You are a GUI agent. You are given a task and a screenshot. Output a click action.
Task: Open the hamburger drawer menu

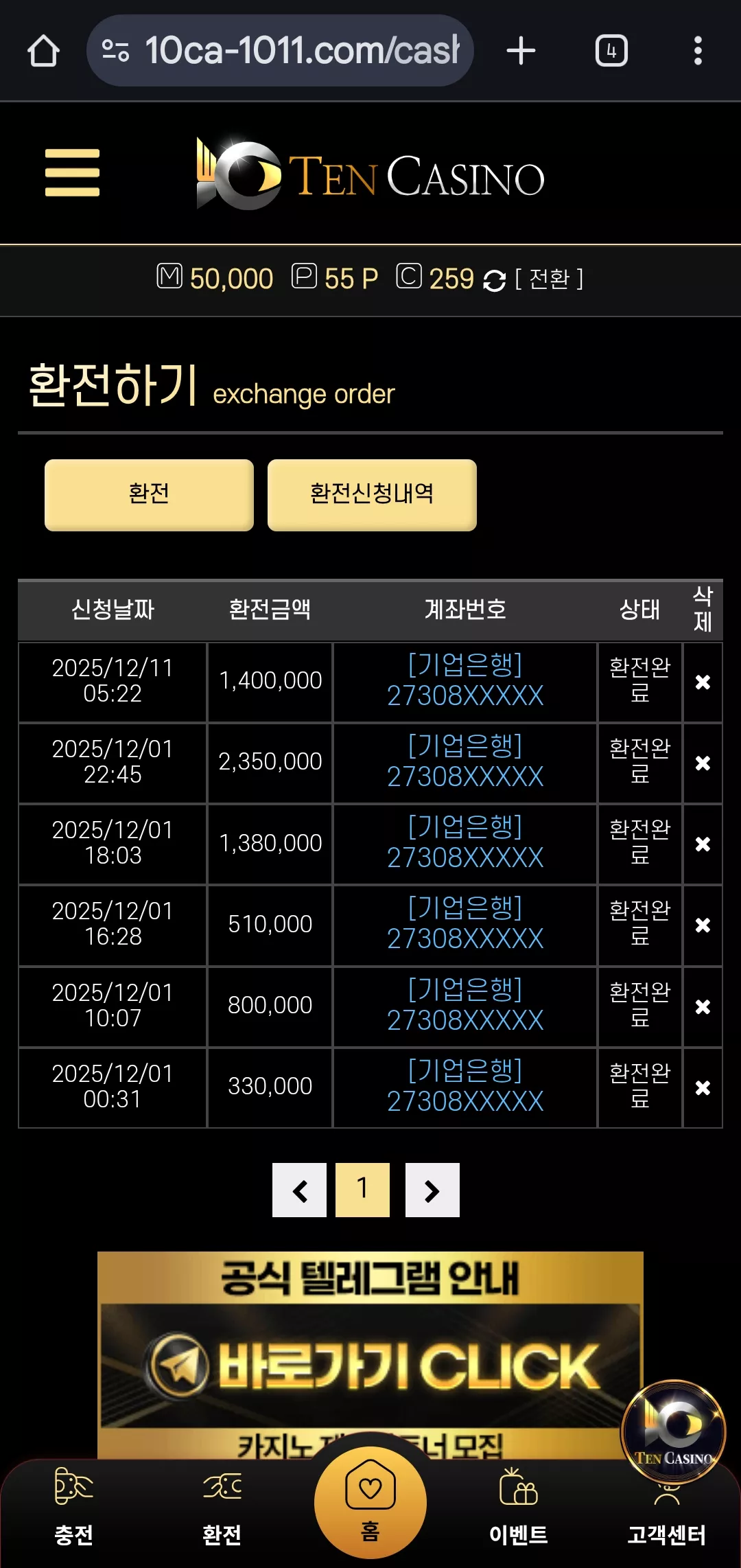[72, 172]
